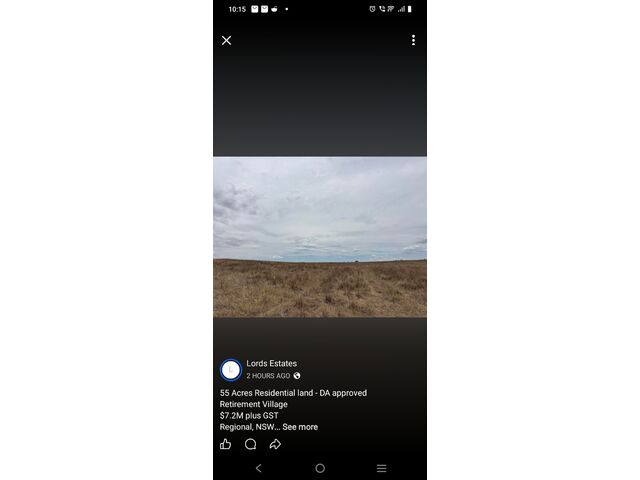Go to home screen via system button

point(320,468)
